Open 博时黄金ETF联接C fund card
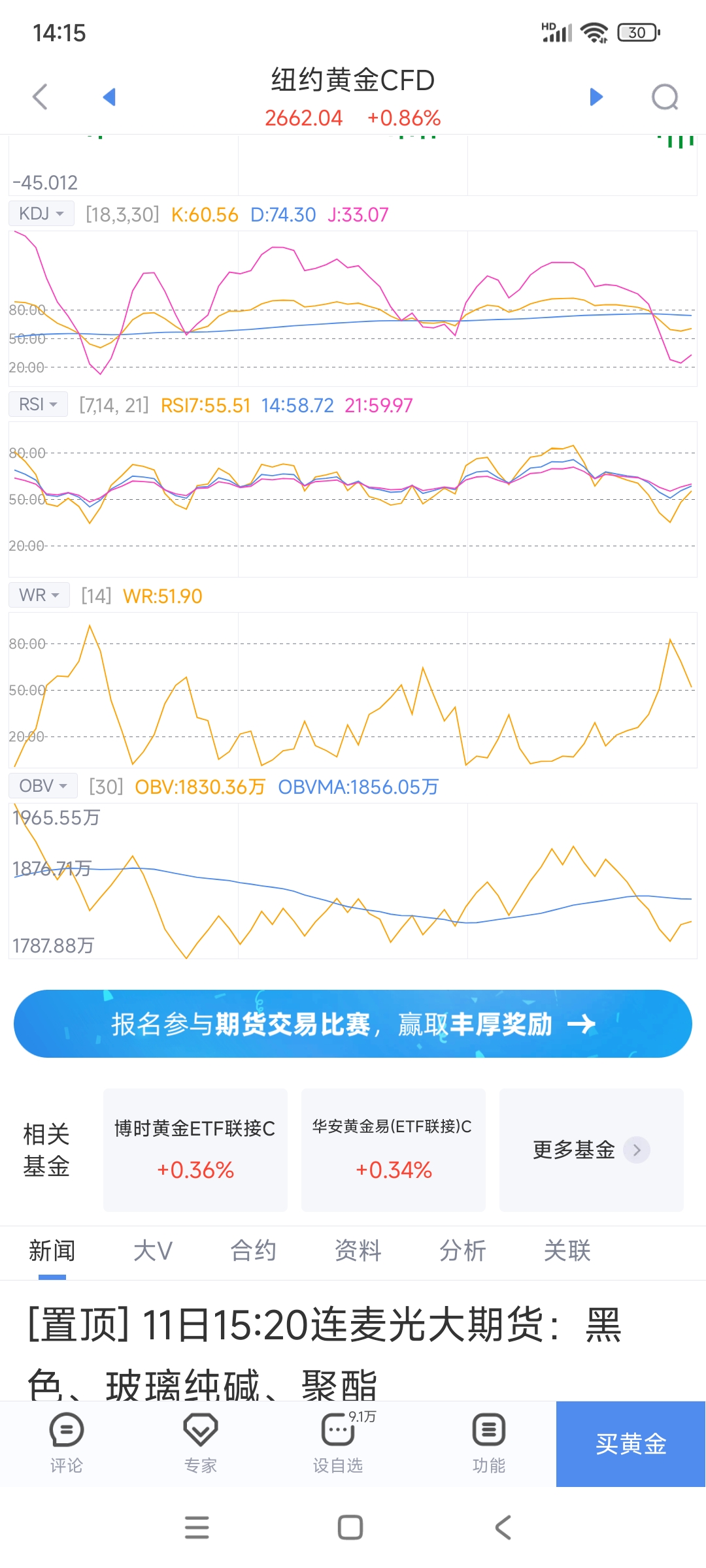 pyautogui.click(x=195, y=1149)
